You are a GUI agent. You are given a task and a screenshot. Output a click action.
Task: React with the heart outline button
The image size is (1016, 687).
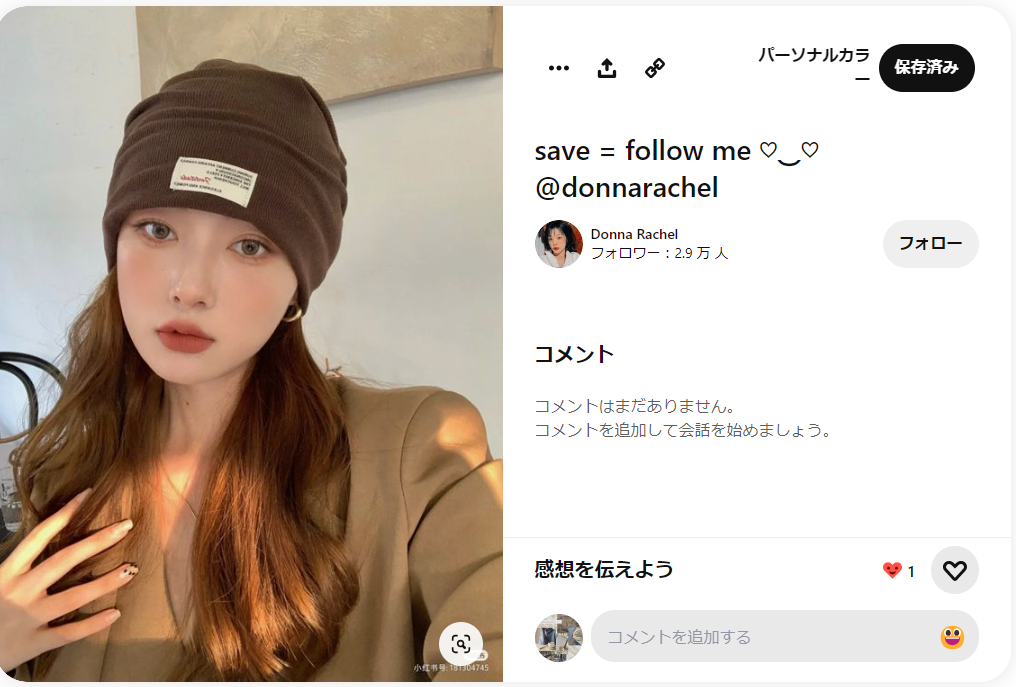pyautogui.click(x=954, y=570)
